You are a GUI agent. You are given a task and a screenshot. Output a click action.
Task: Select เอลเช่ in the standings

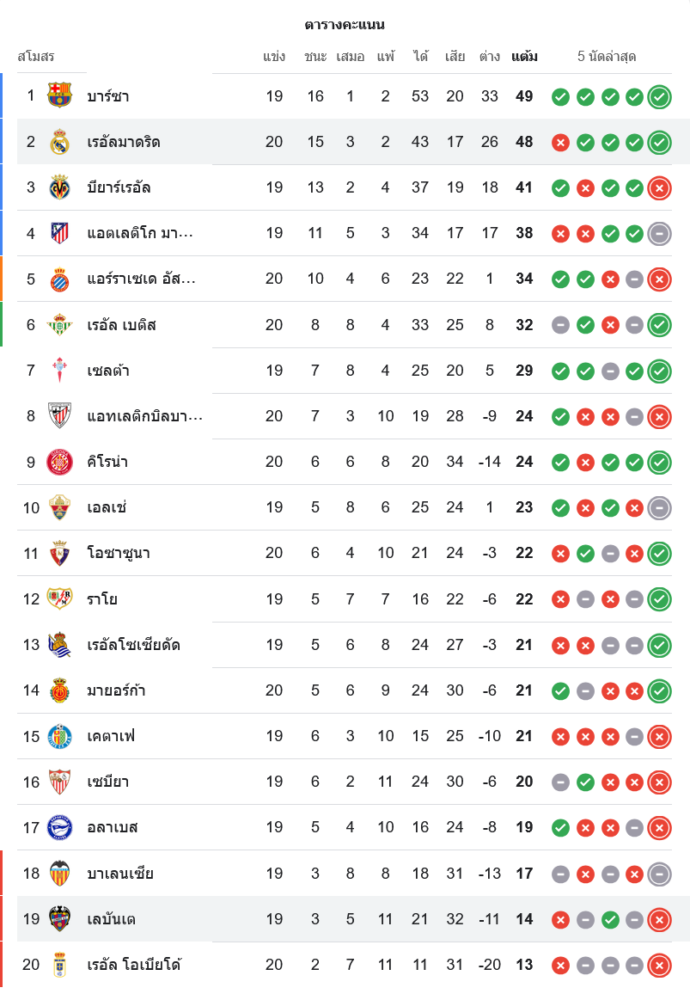pos(107,508)
